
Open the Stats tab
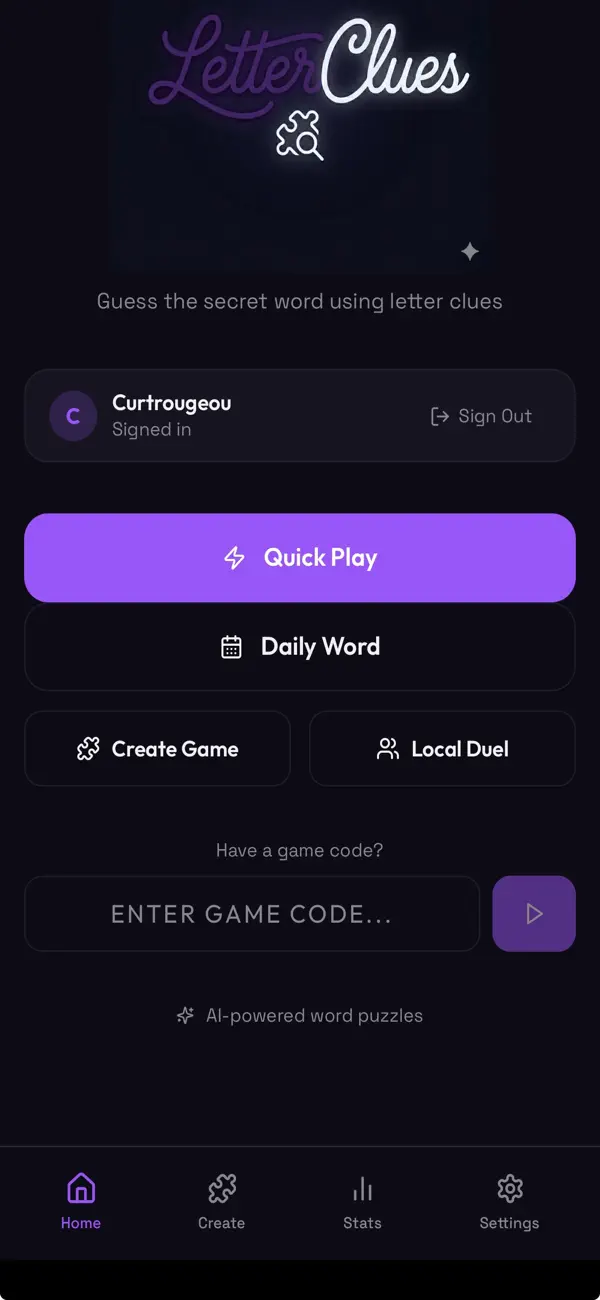coord(362,1202)
